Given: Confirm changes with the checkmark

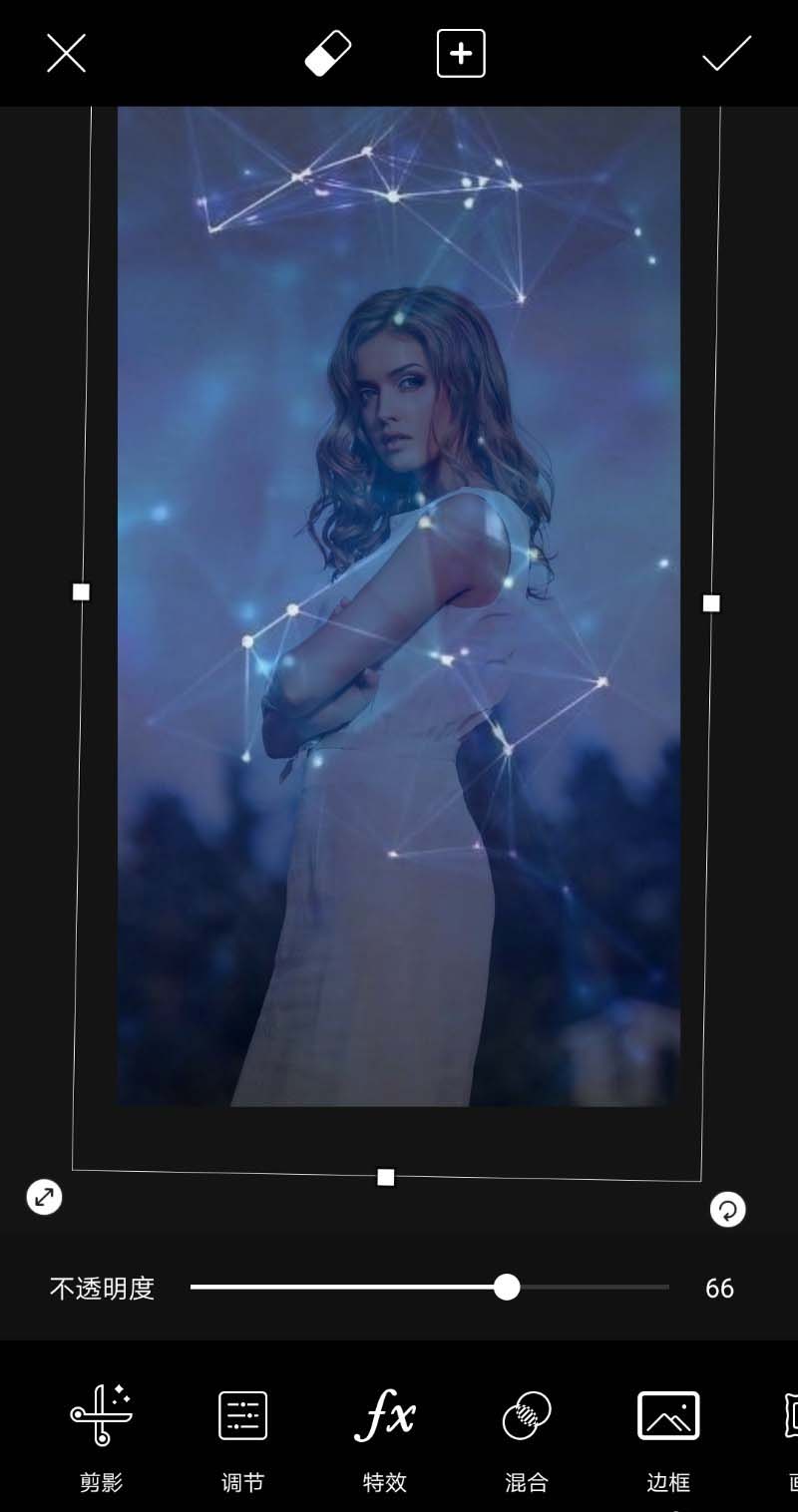Looking at the screenshot, I should tap(726, 54).
